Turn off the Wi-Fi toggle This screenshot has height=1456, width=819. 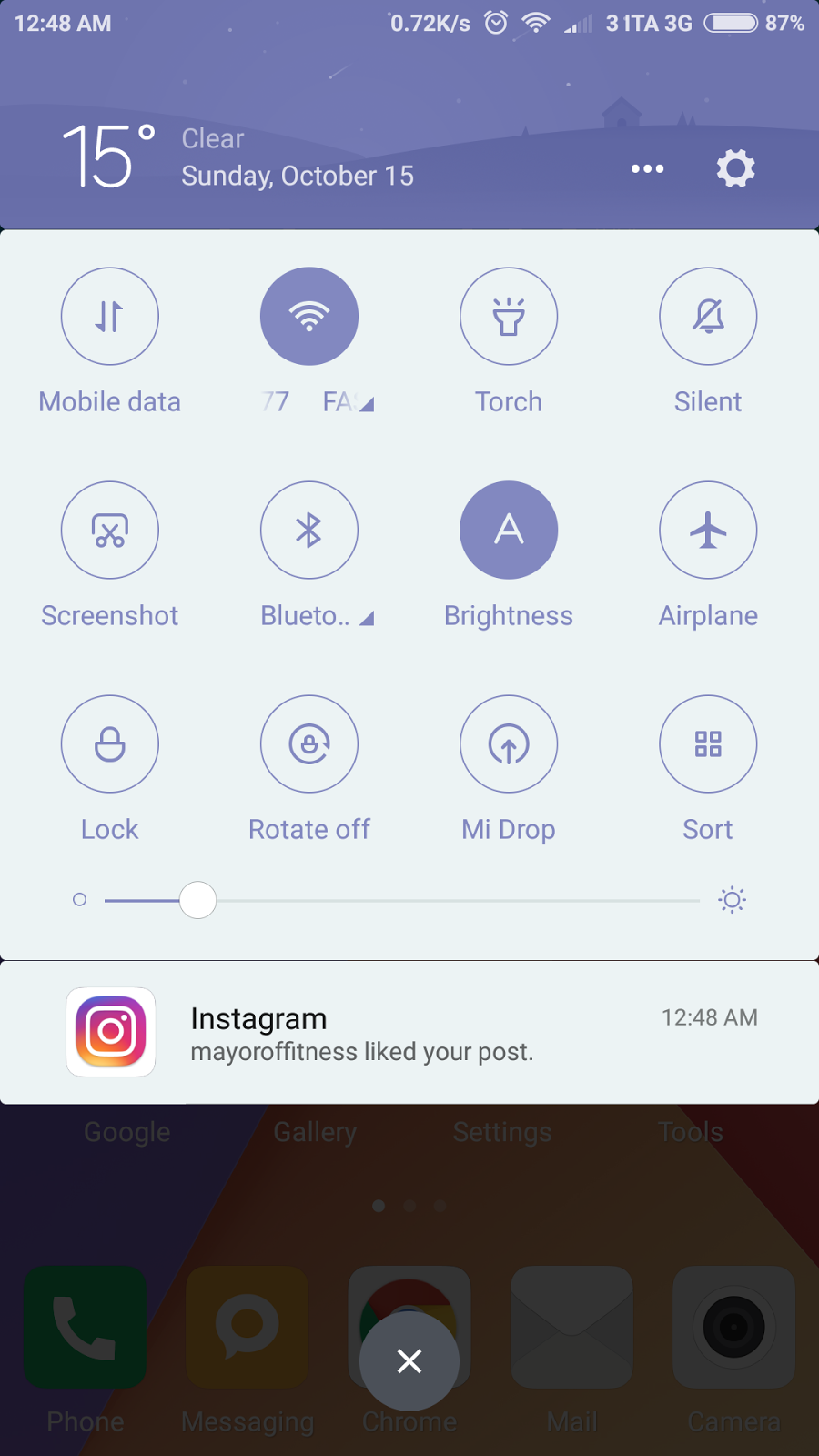tap(309, 316)
